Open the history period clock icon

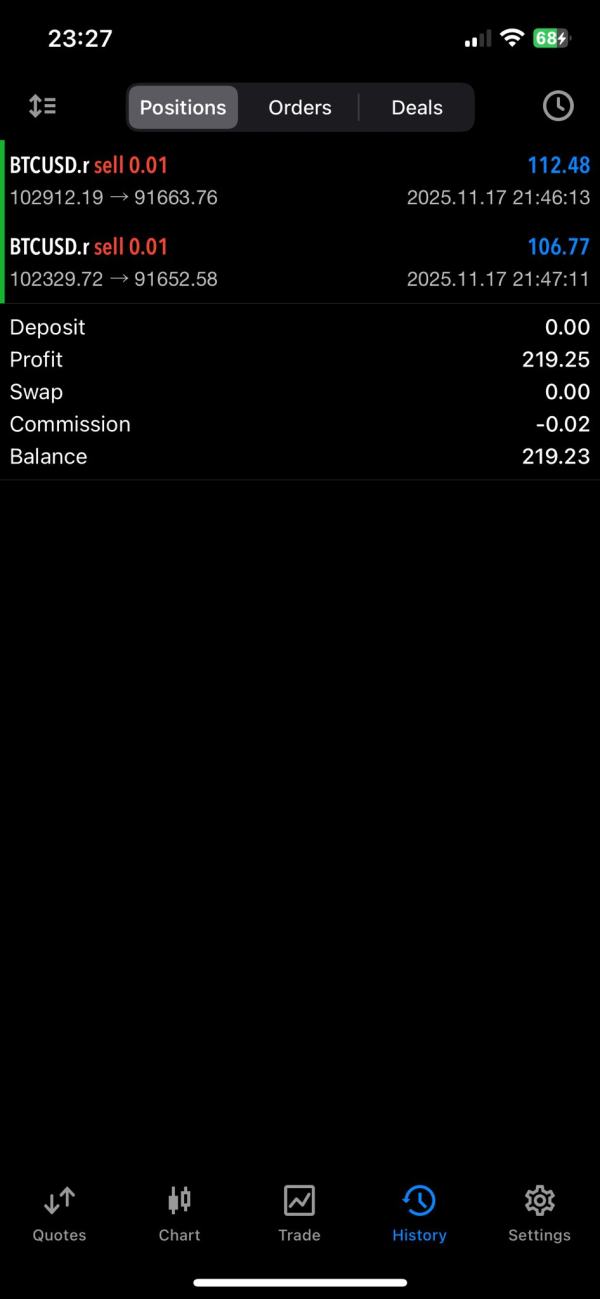pyautogui.click(x=557, y=106)
